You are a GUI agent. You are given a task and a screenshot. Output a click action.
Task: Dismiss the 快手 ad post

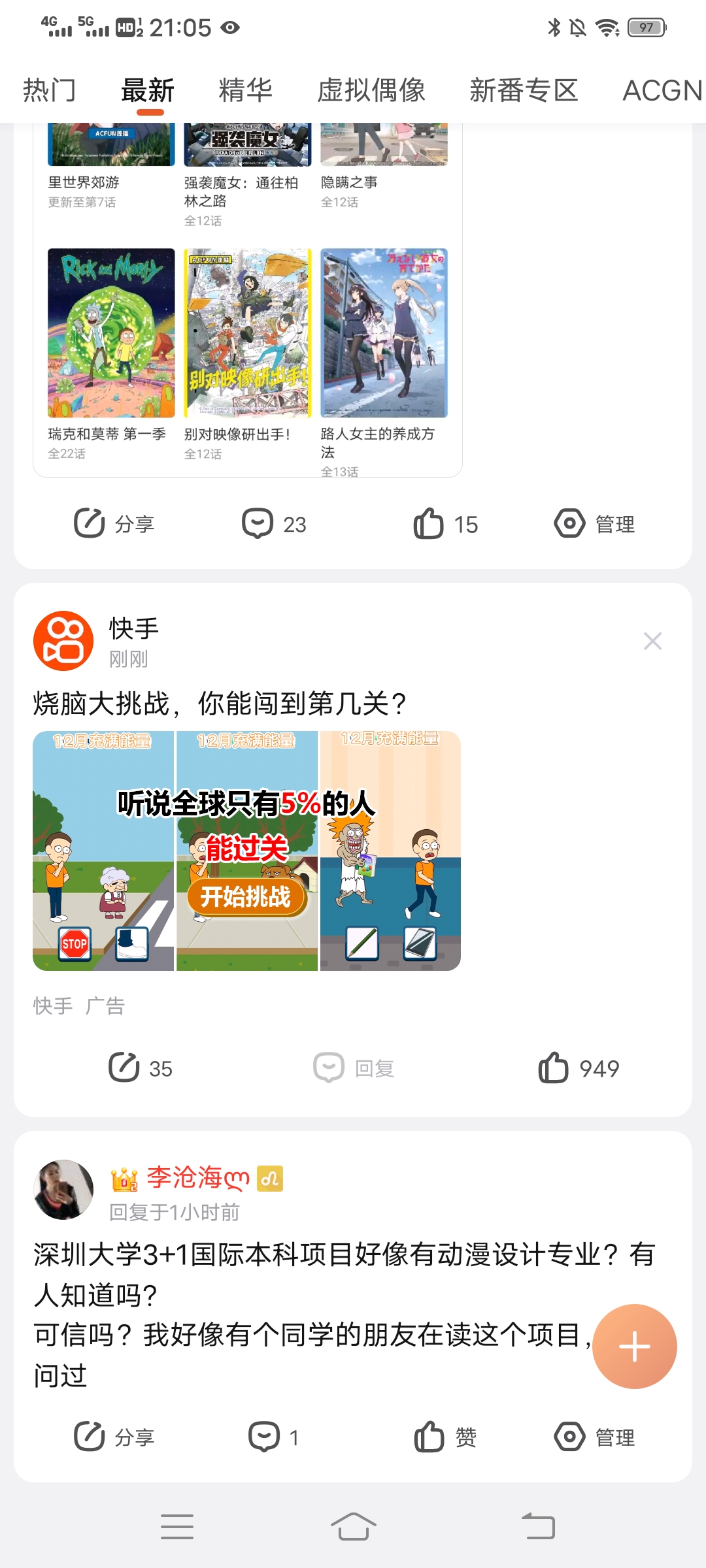652,641
